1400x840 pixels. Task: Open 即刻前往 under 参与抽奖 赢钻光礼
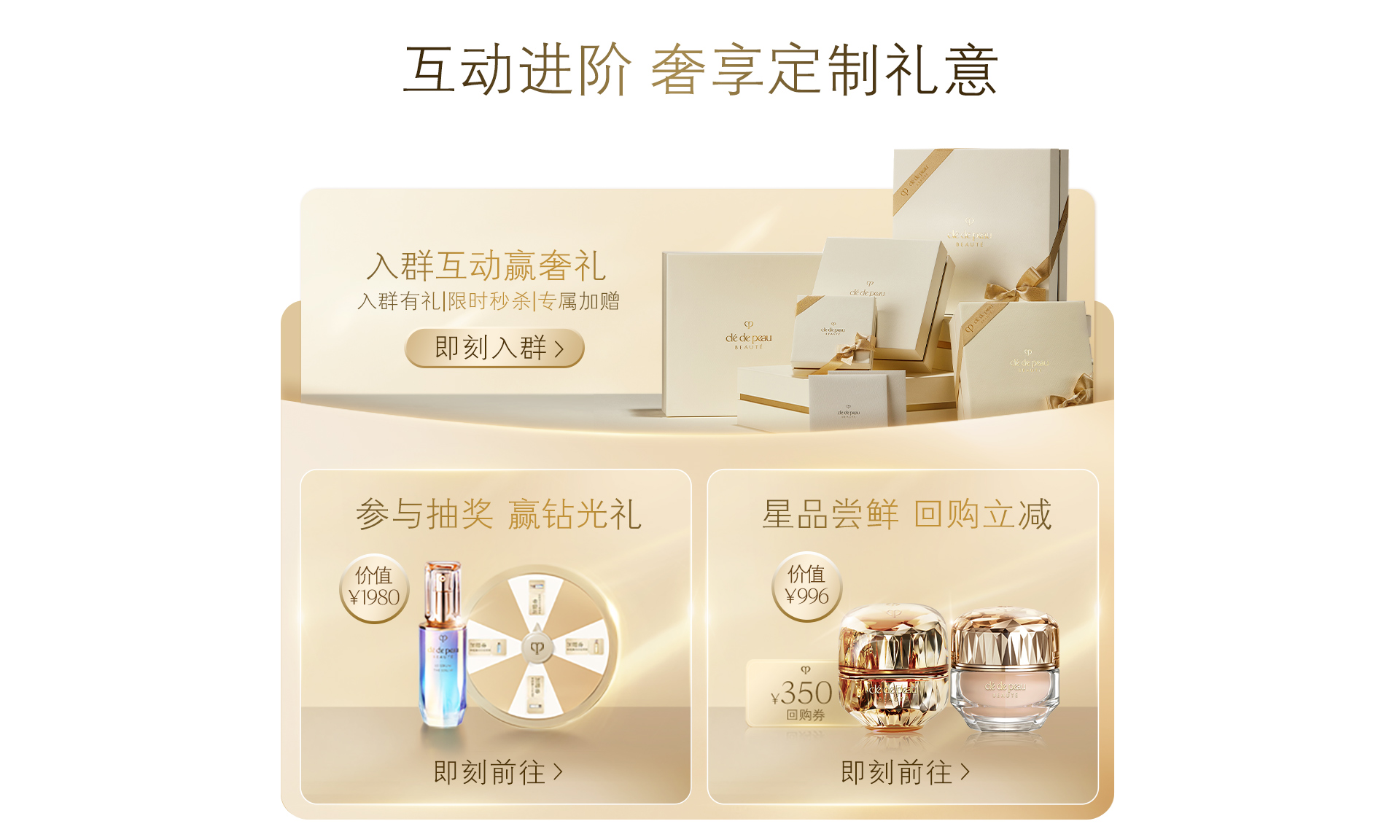497,772
